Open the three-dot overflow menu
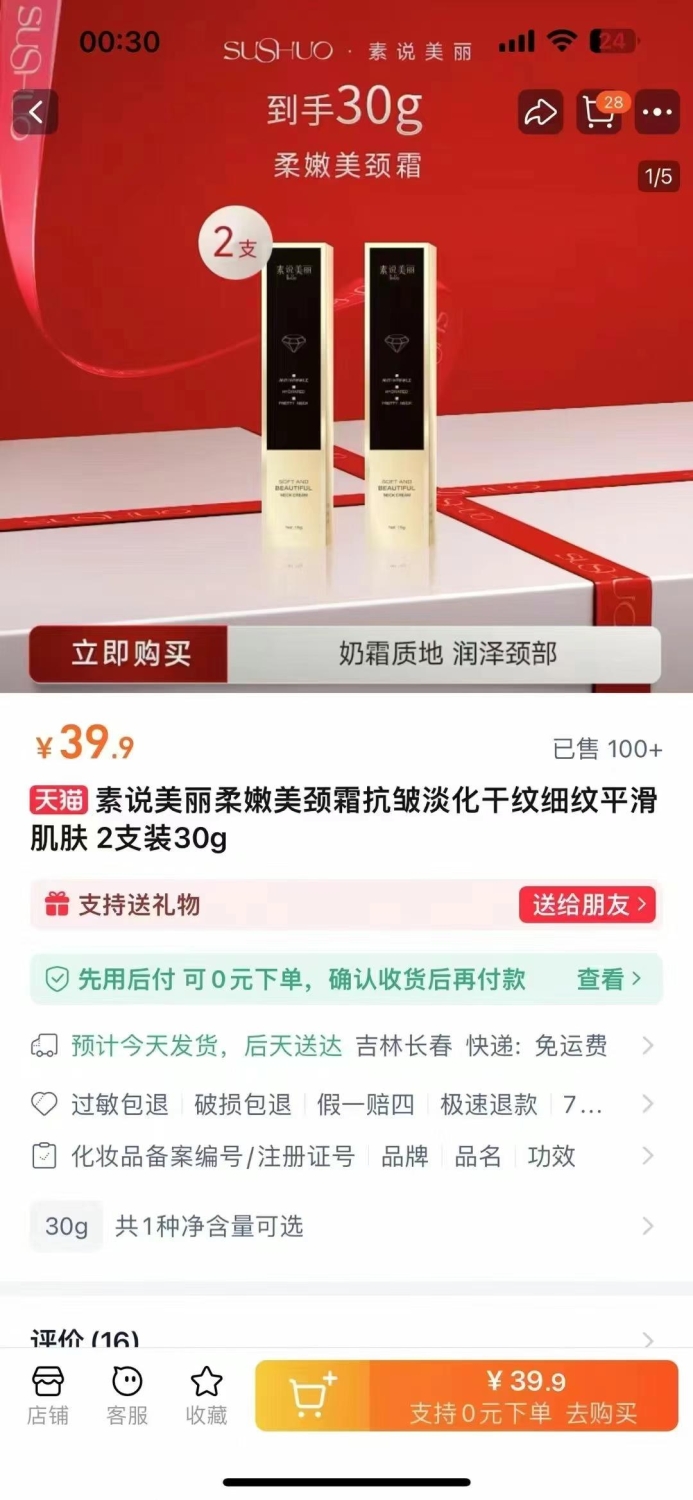This screenshot has width=693, height=1500. click(658, 112)
